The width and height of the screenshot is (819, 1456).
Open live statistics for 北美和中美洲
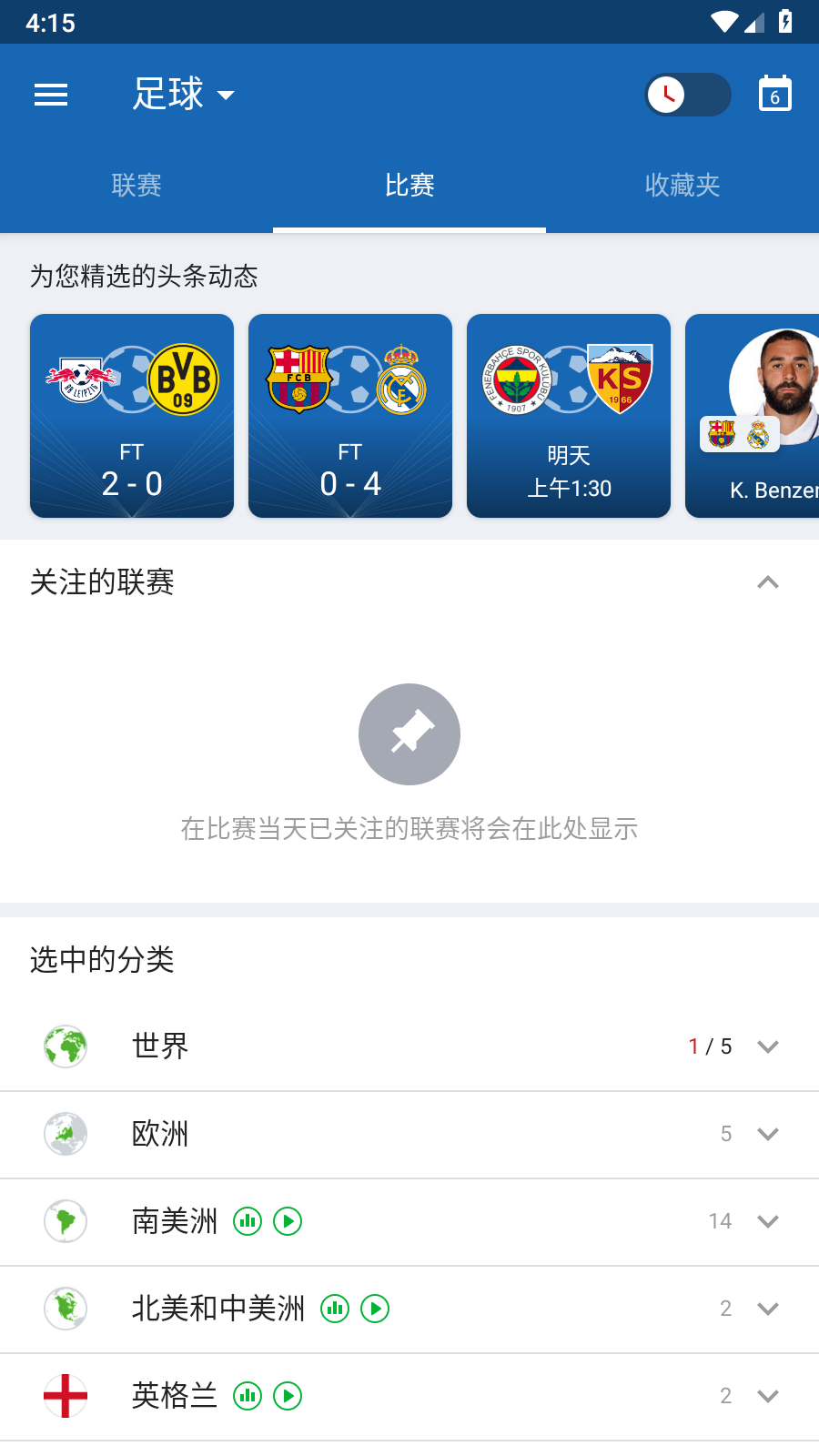click(x=334, y=1309)
